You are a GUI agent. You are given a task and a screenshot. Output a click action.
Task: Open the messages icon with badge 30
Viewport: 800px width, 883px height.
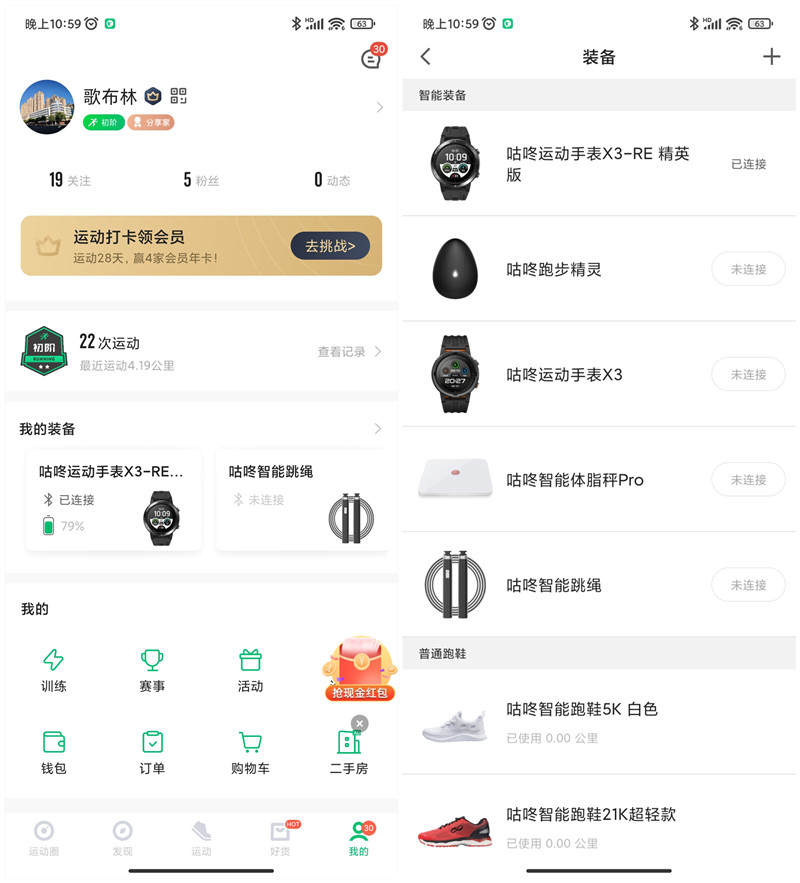point(371,59)
